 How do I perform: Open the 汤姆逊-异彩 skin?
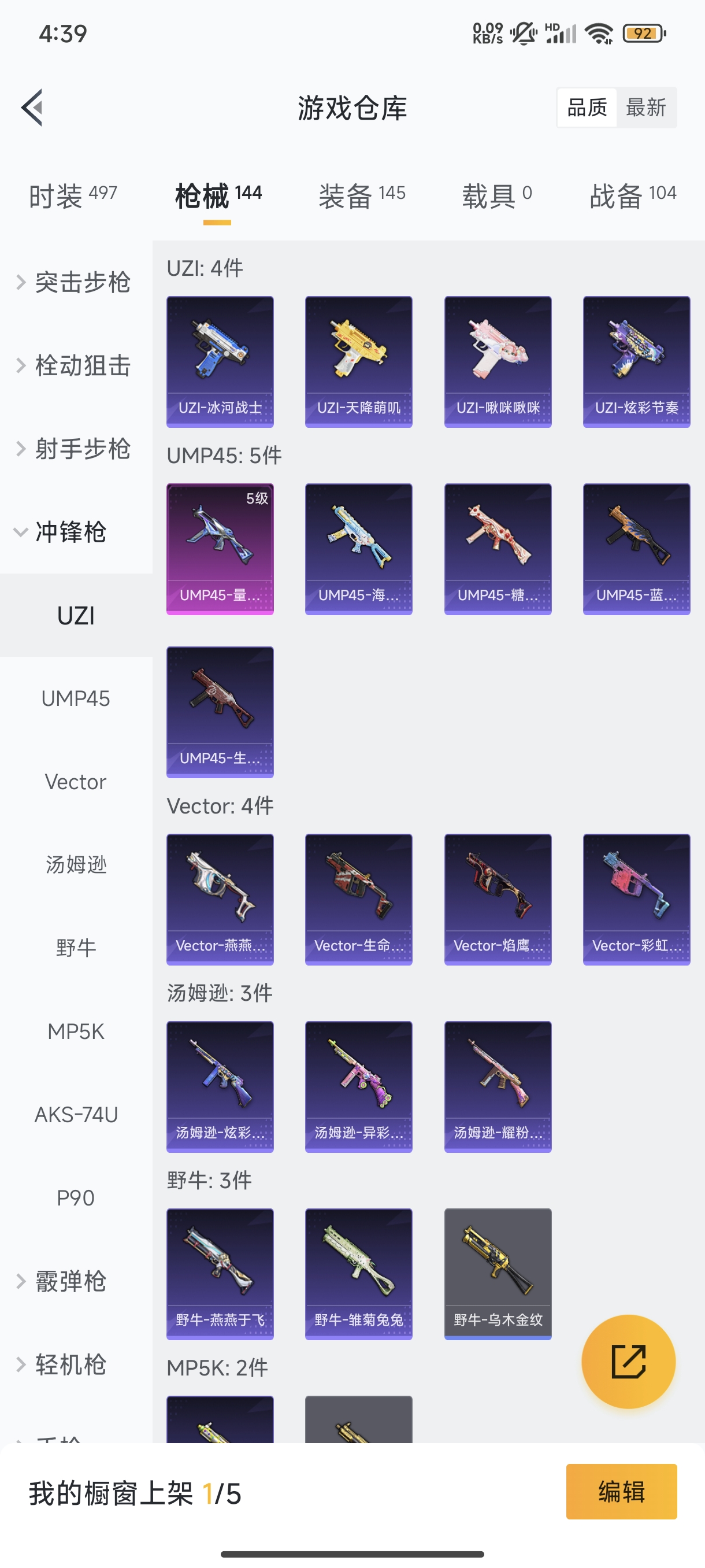click(x=358, y=1086)
